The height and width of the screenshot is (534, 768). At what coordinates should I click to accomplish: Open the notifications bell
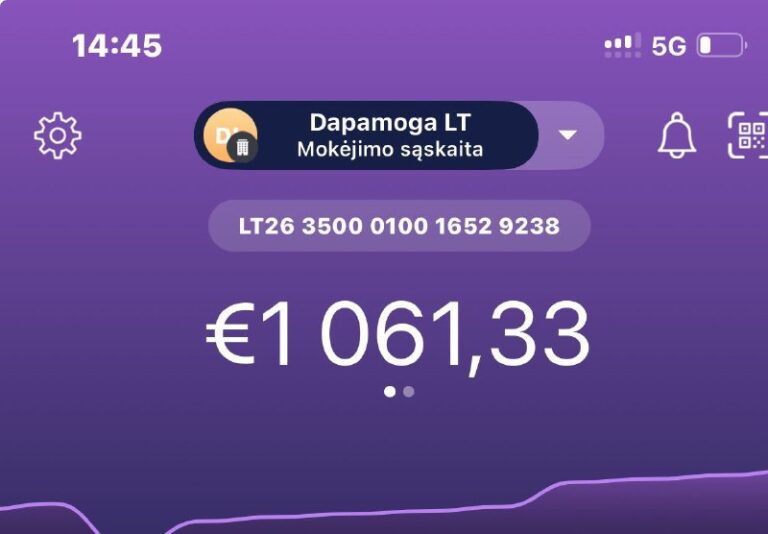coord(677,135)
